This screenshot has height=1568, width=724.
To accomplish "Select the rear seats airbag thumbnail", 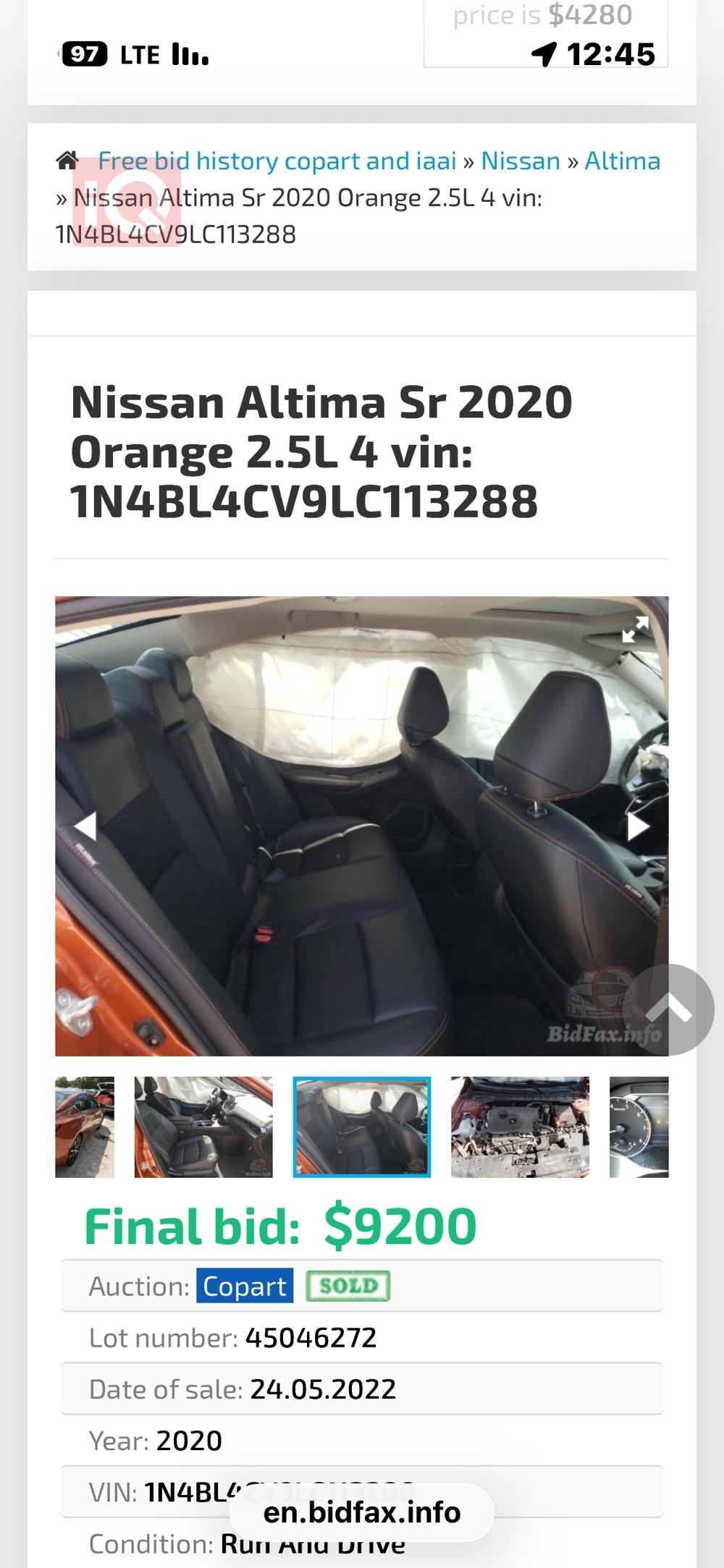I will click(x=361, y=1127).
